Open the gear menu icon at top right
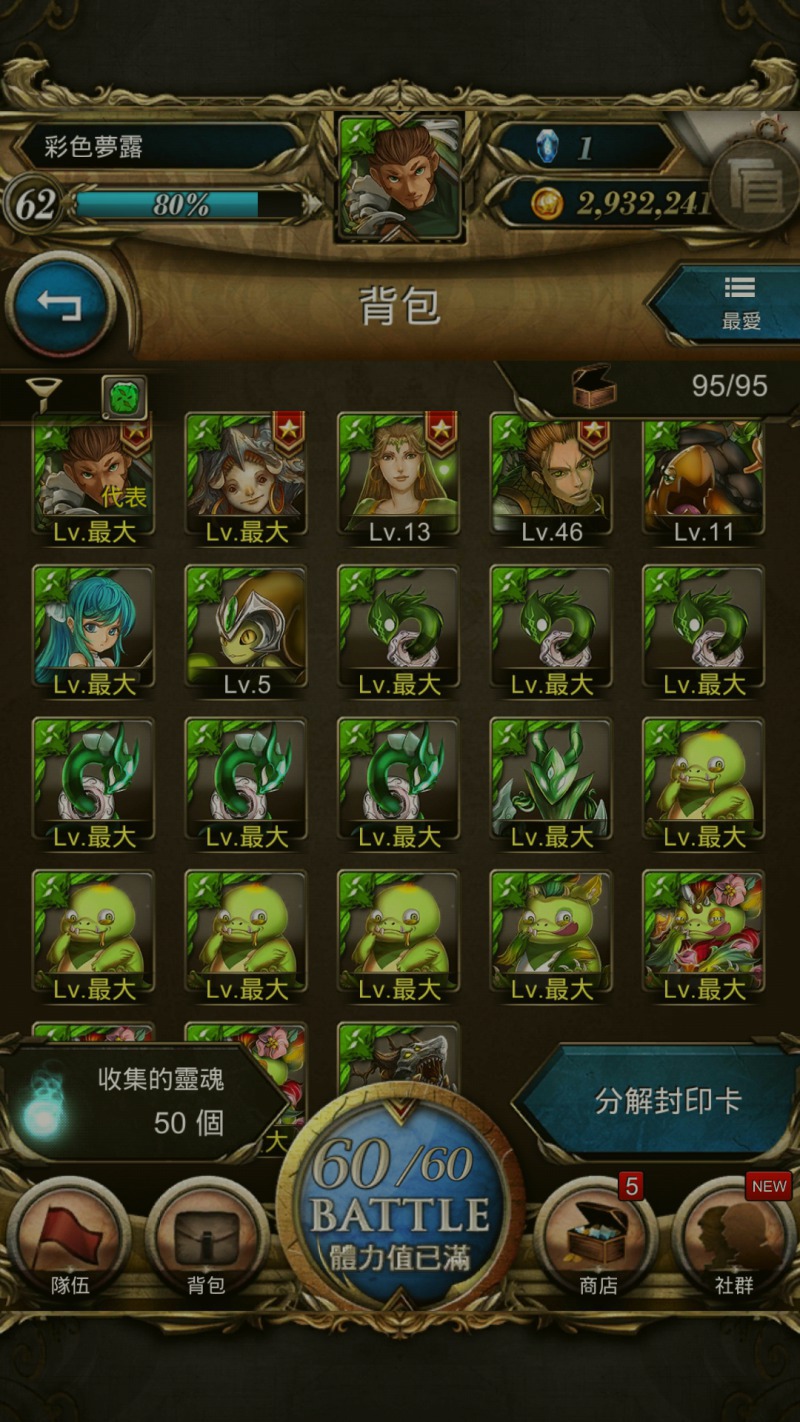 [x=755, y=179]
